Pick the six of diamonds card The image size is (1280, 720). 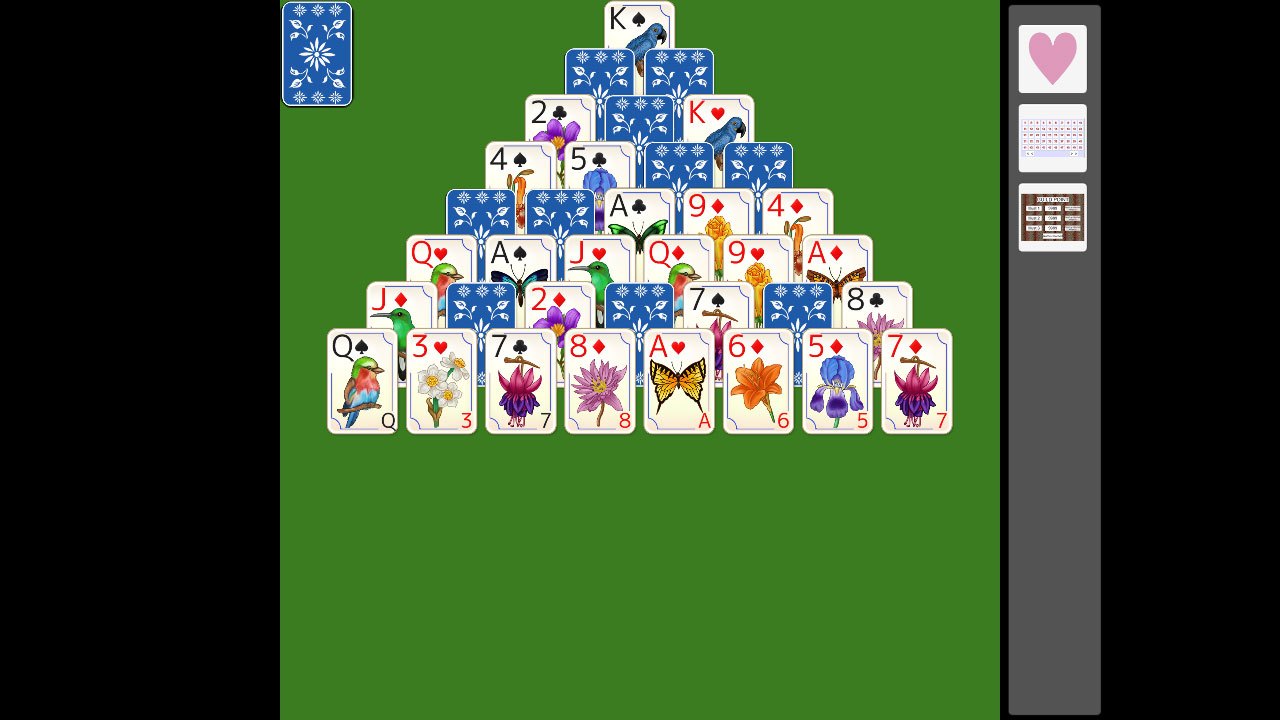(x=758, y=381)
